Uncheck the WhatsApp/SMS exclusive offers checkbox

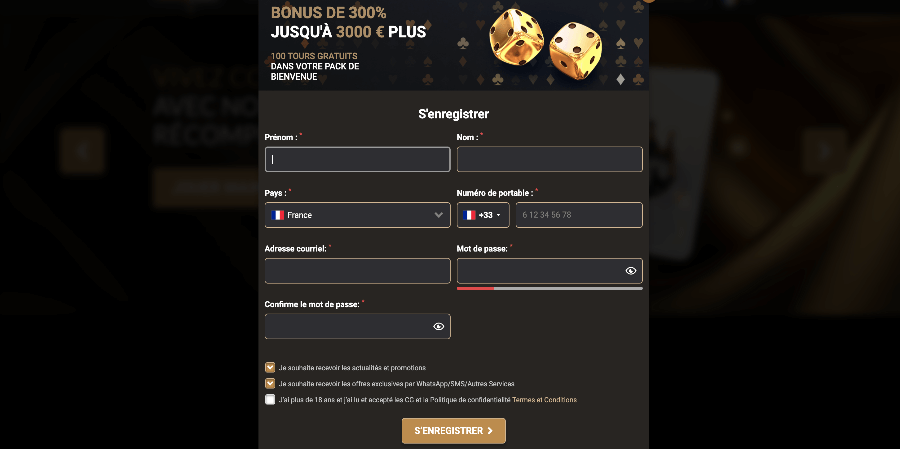[270, 383]
